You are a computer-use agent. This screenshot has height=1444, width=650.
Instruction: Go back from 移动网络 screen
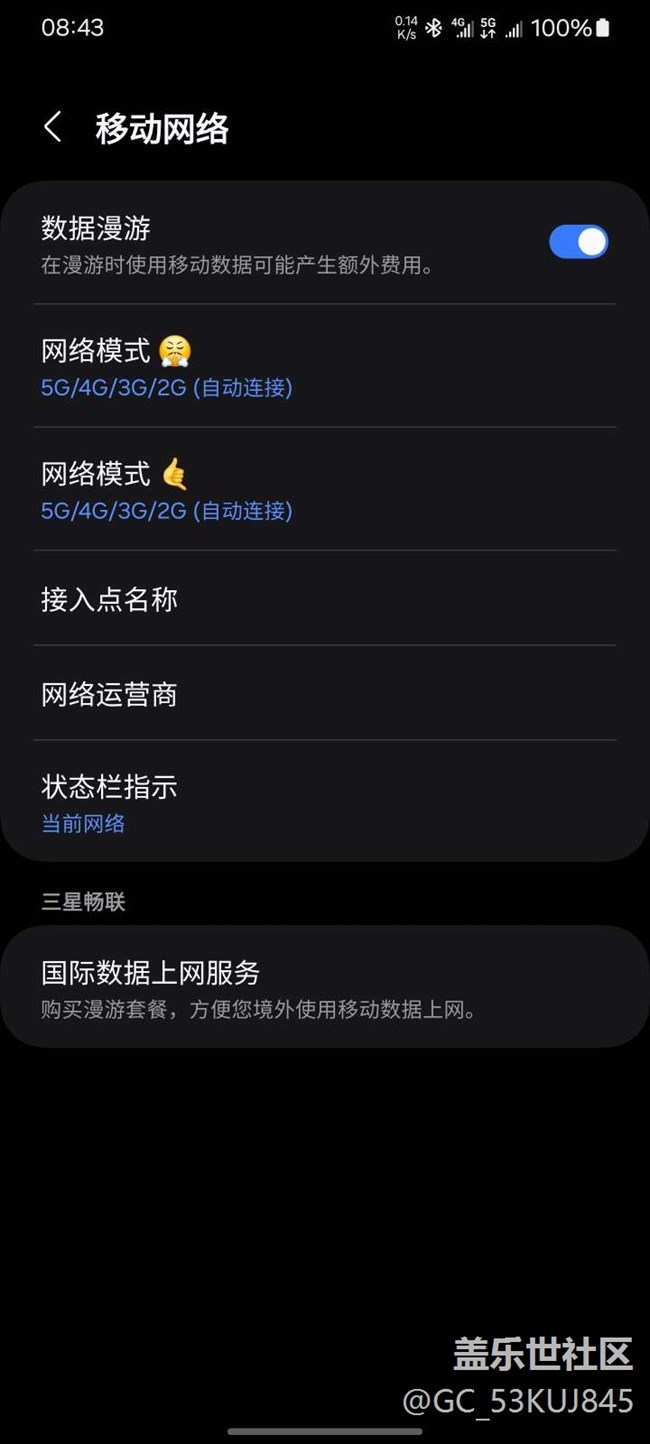point(53,128)
